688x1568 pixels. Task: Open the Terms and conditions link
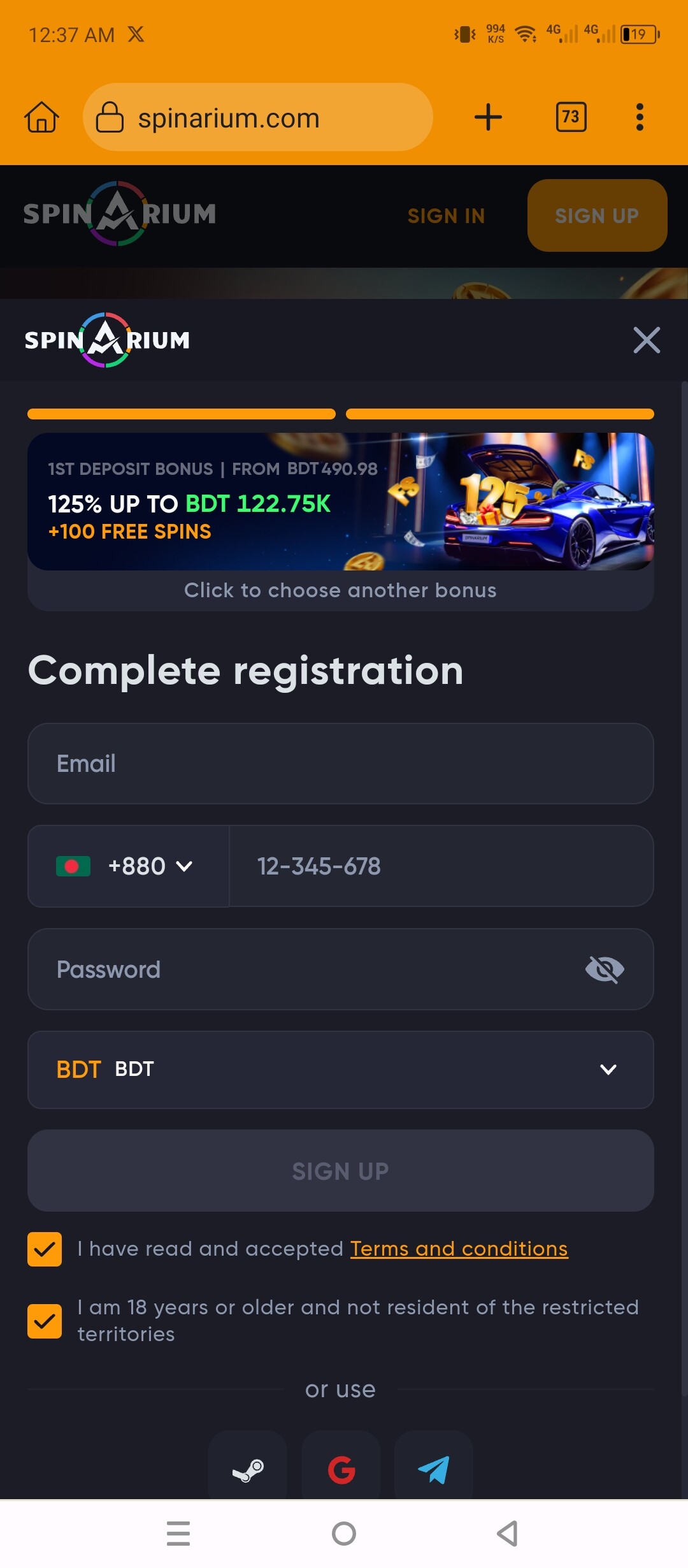click(459, 1249)
